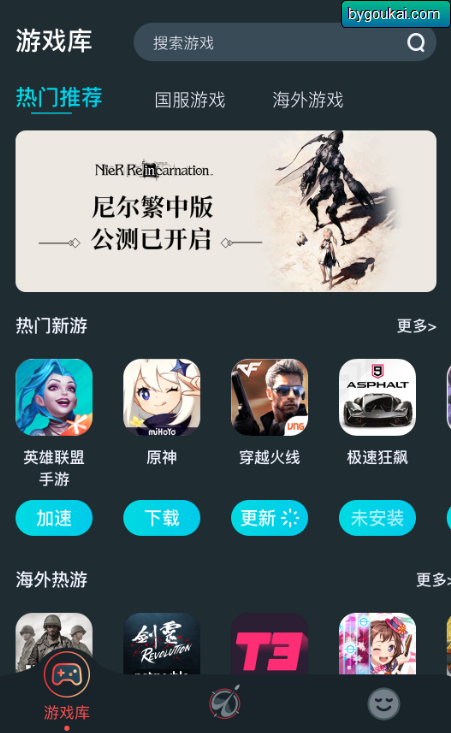Go to the speedometer tab in bottom bar
Image resolution: width=451 pixels, height=733 pixels.
coord(225,702)
